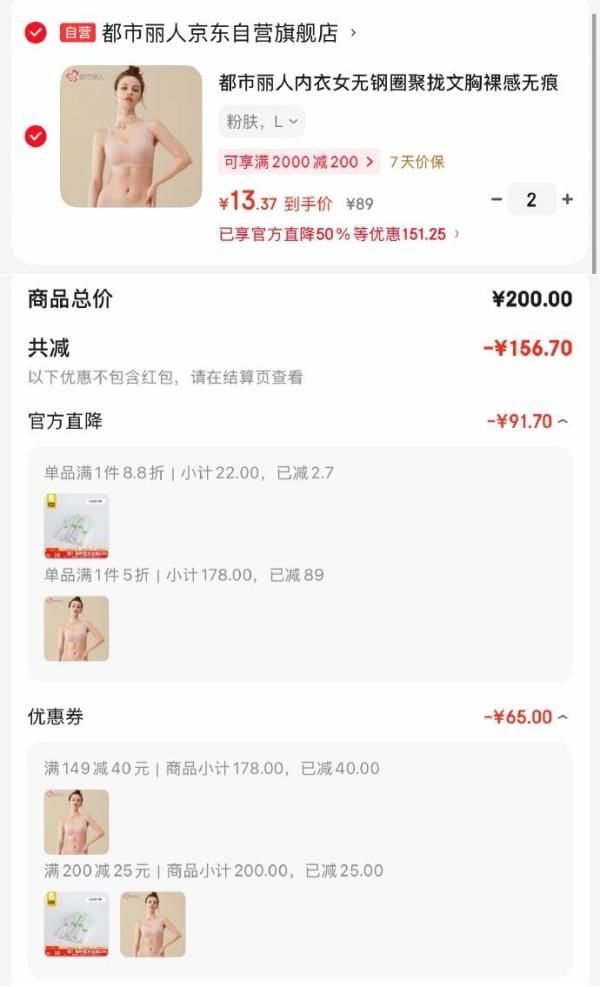Open the 都市丽人京东自营旗舰店 store page
Image resolution: width=600 pixels, height=987 pixels.
click(220, 33)
